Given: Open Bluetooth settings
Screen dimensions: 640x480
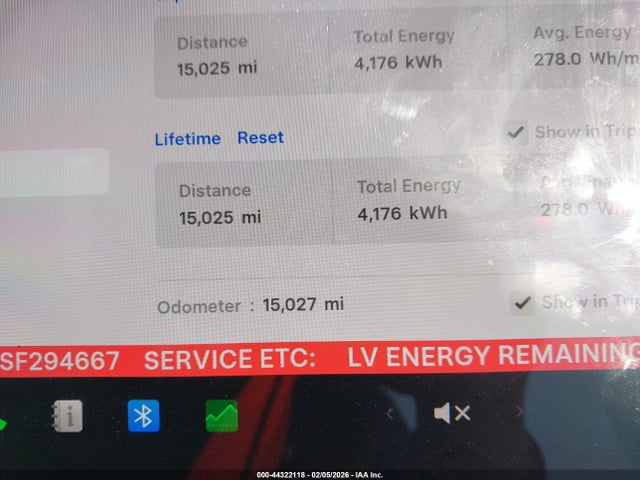Looking at the screenshot, I should [144, 415].
